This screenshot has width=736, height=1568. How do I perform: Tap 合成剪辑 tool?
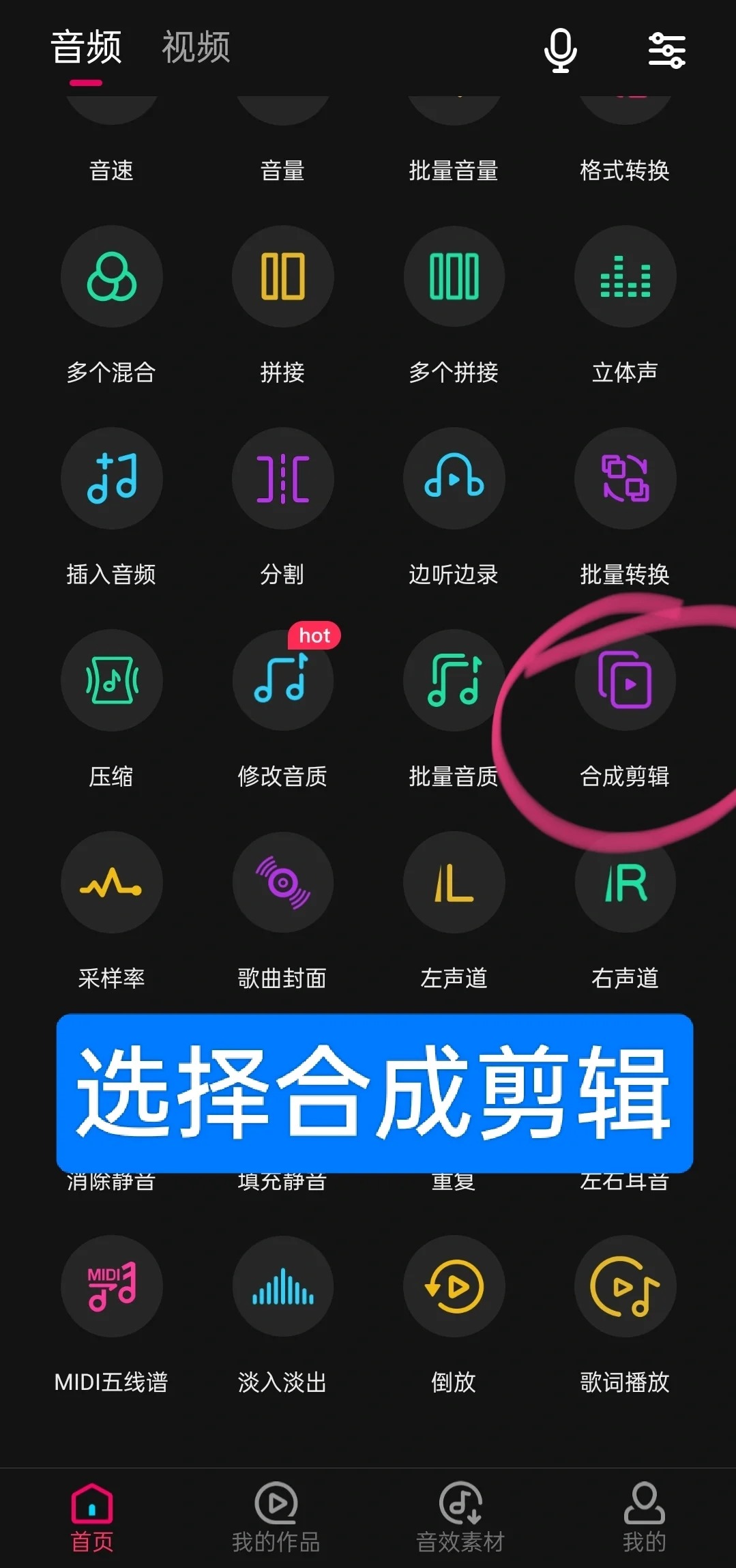pos(625,681)
